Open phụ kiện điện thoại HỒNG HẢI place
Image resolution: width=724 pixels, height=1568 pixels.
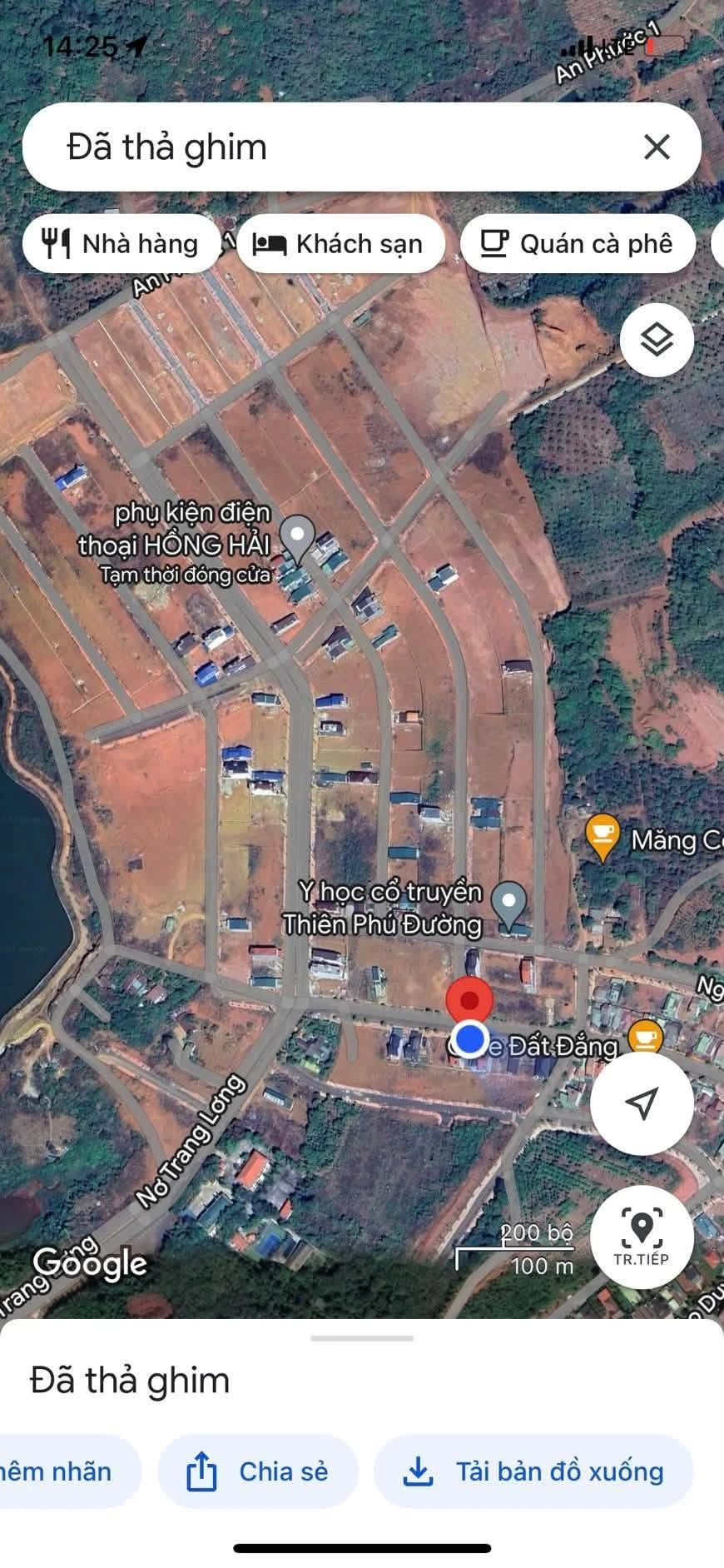point(296,537)
